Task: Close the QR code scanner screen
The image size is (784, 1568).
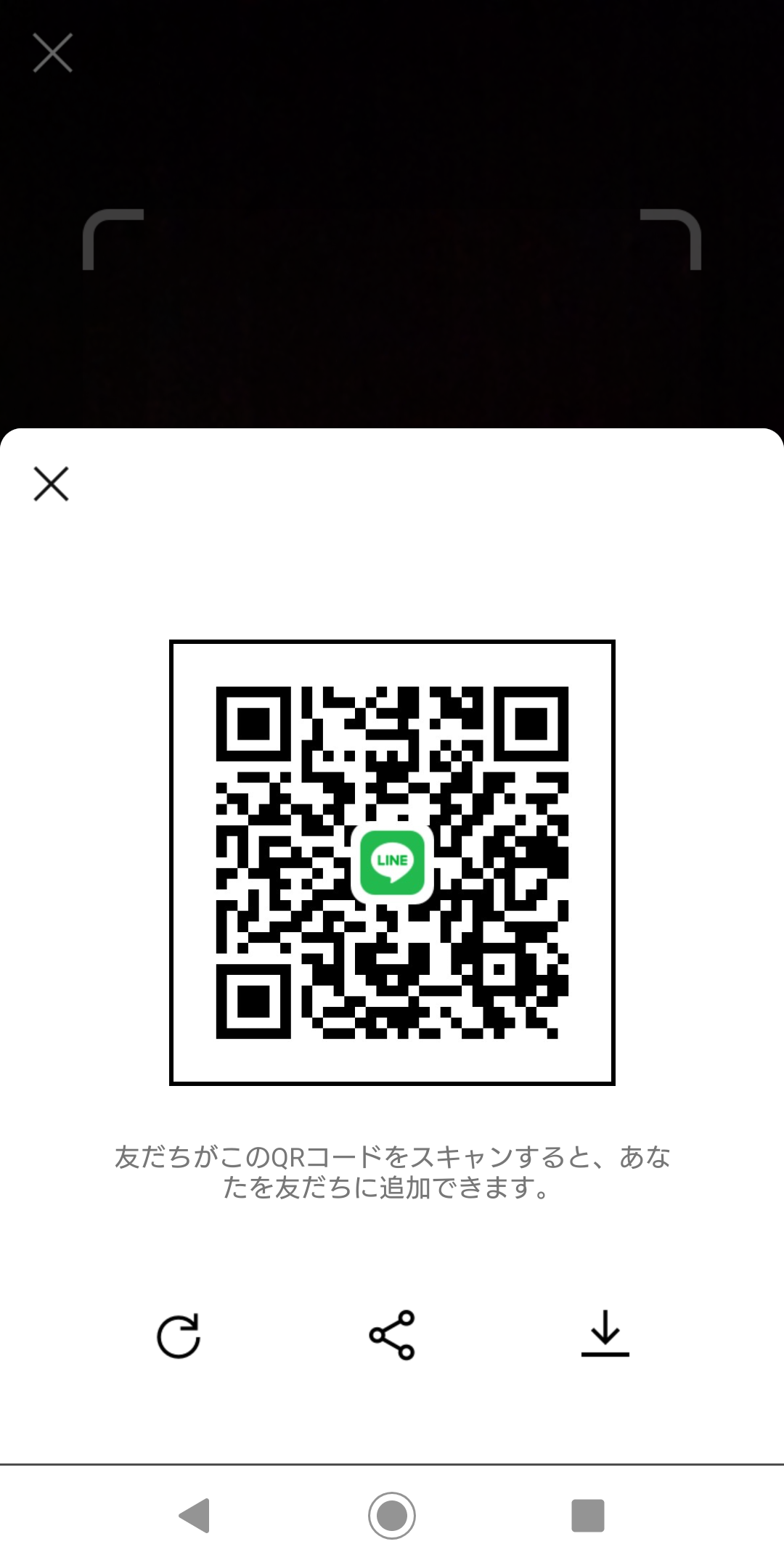Action: coord(52,53)
